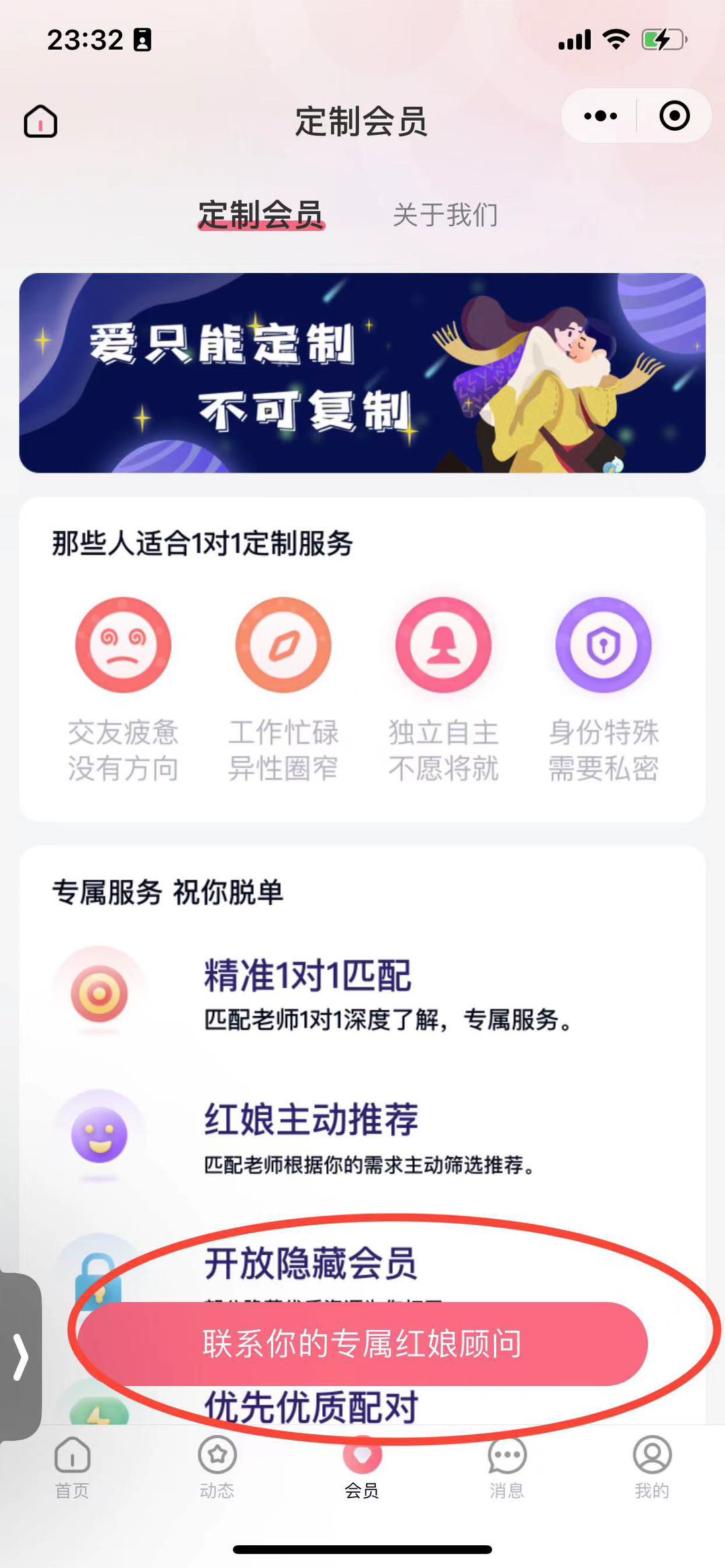Go to the home icon in header
The height and width of the screenshot is (1568, 725).
40,121
